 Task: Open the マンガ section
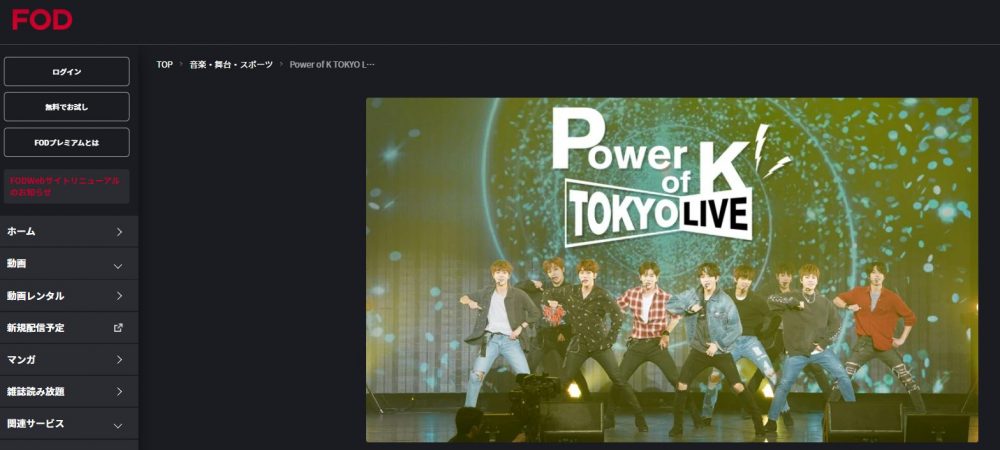point(67,360)
